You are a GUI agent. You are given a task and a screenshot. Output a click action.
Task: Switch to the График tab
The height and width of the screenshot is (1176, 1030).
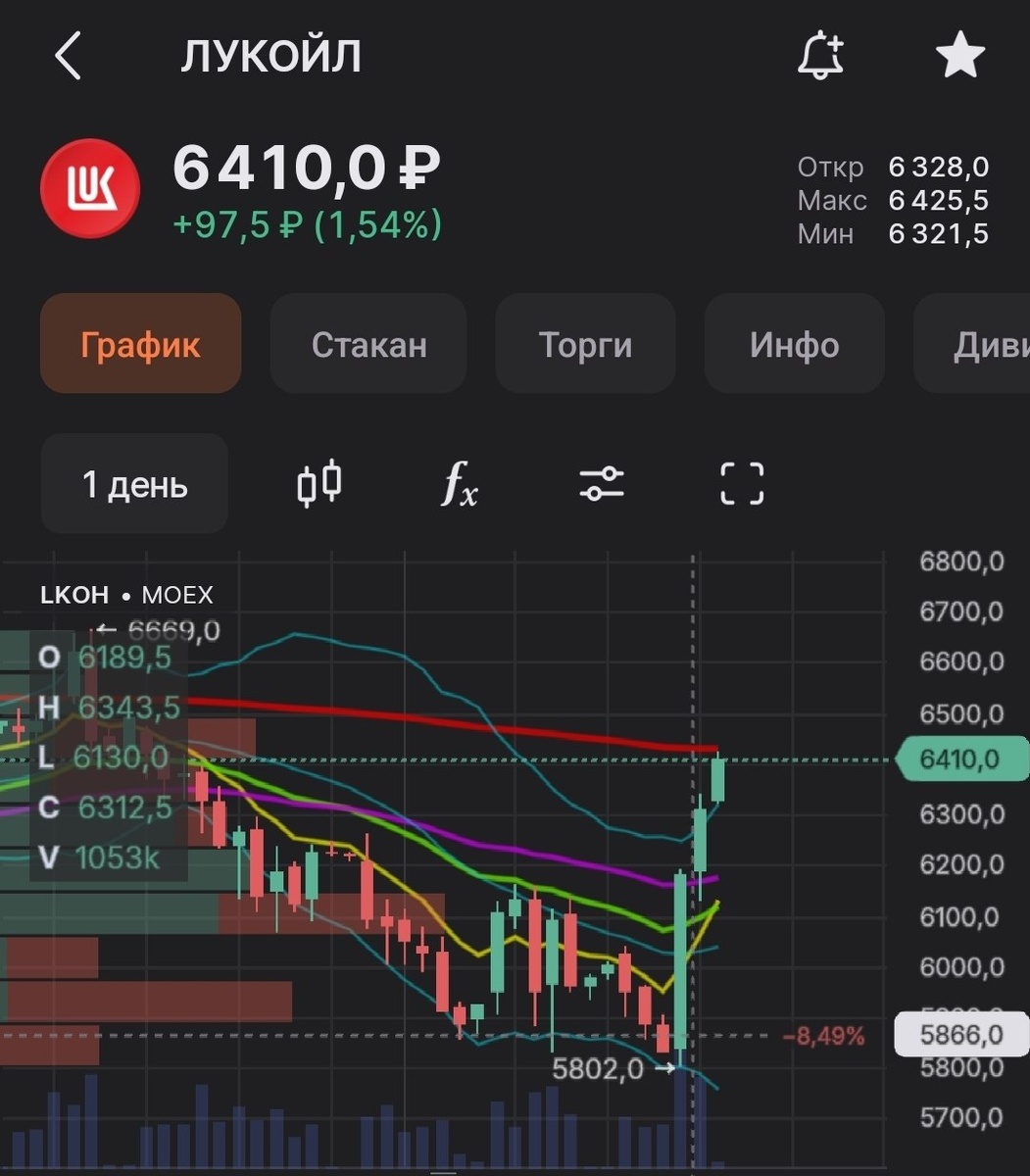(140, 344)
